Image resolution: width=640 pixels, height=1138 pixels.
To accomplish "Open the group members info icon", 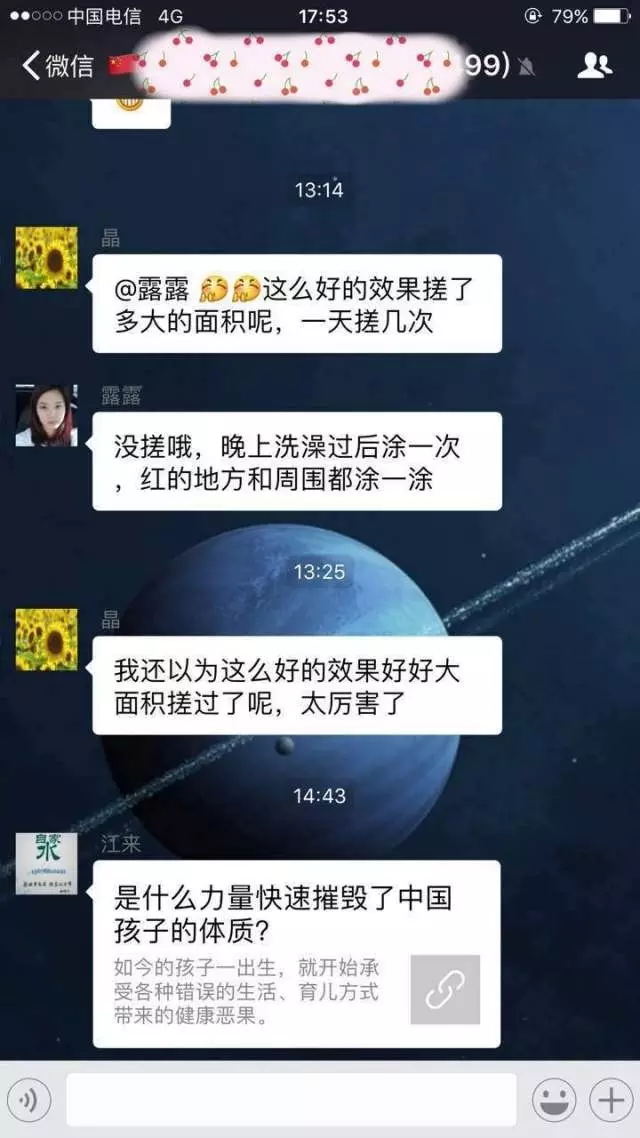I will coord(594,66).
